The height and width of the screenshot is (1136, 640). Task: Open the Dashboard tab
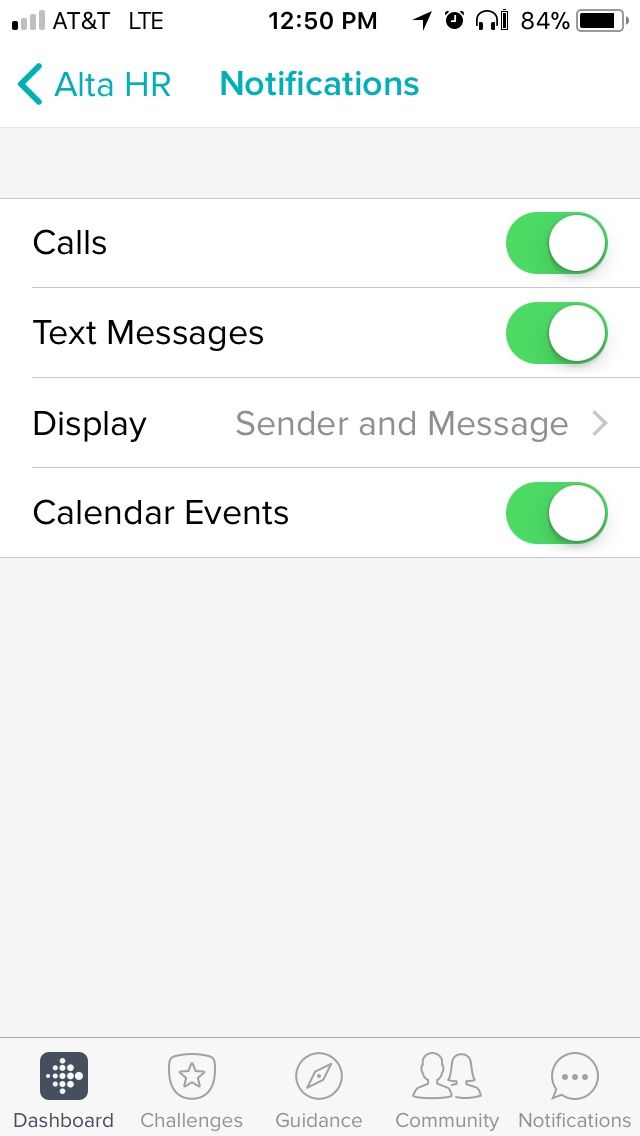click(x=64, y=1090)
